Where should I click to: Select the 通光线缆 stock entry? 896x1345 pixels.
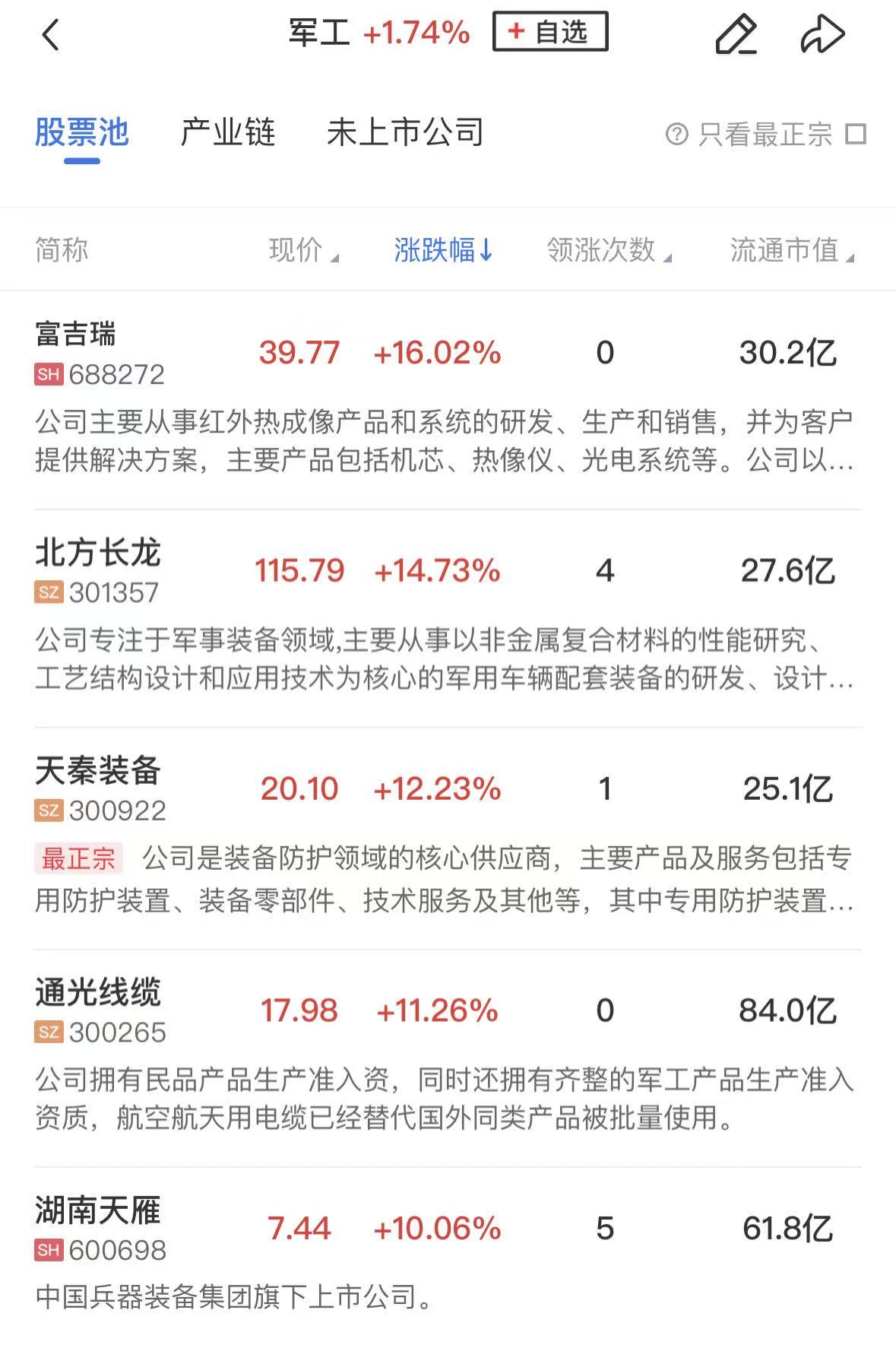point(98,992)
